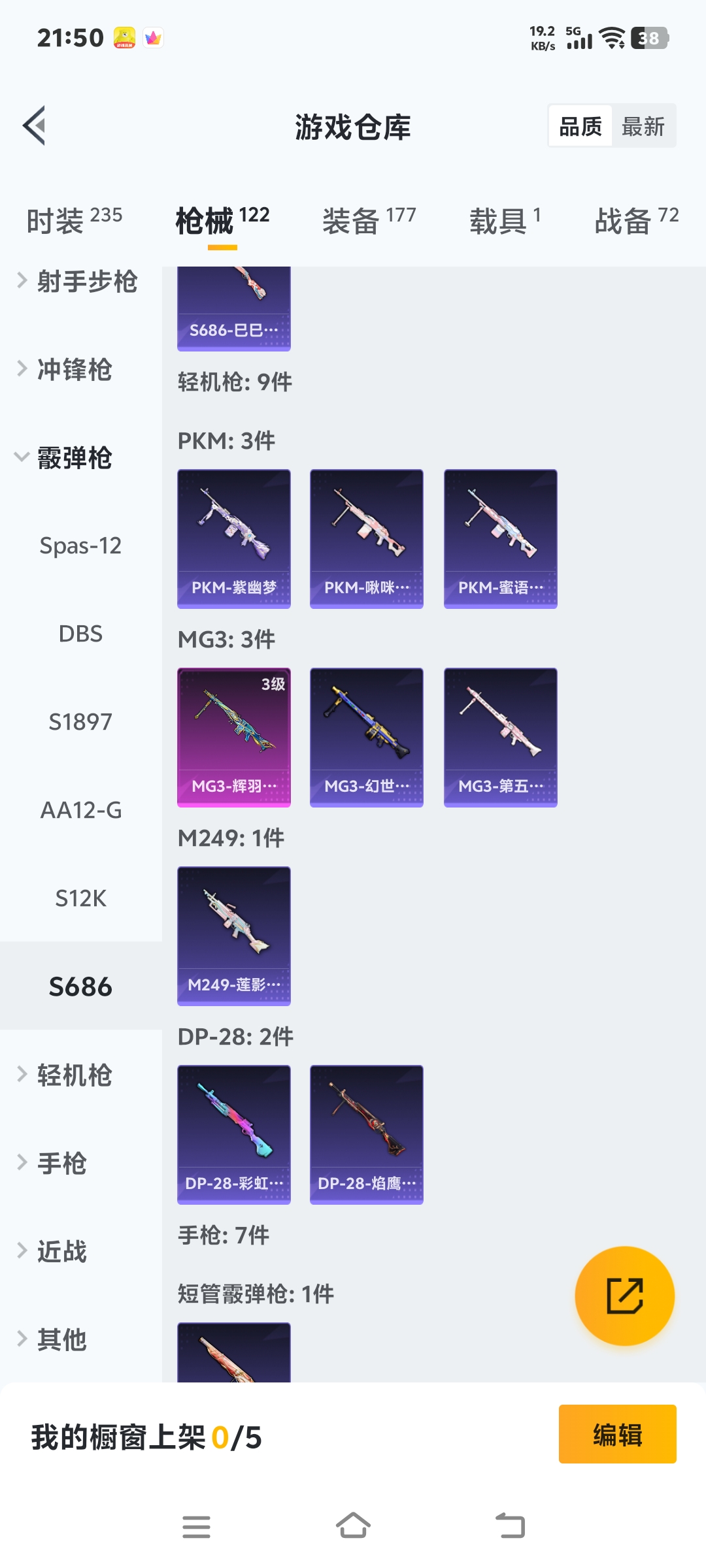Go back using the top arrow
The image size is (706, 1568).
pyautogui.click(x=34, y=125)
